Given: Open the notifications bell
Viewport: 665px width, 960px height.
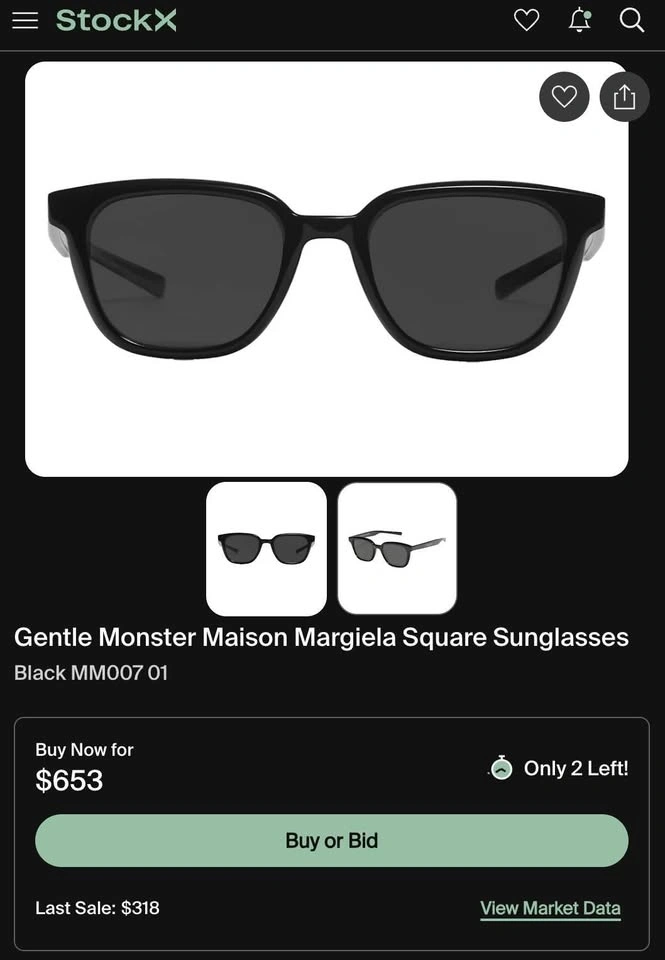Looking at the screenshot, I should 579,20.
